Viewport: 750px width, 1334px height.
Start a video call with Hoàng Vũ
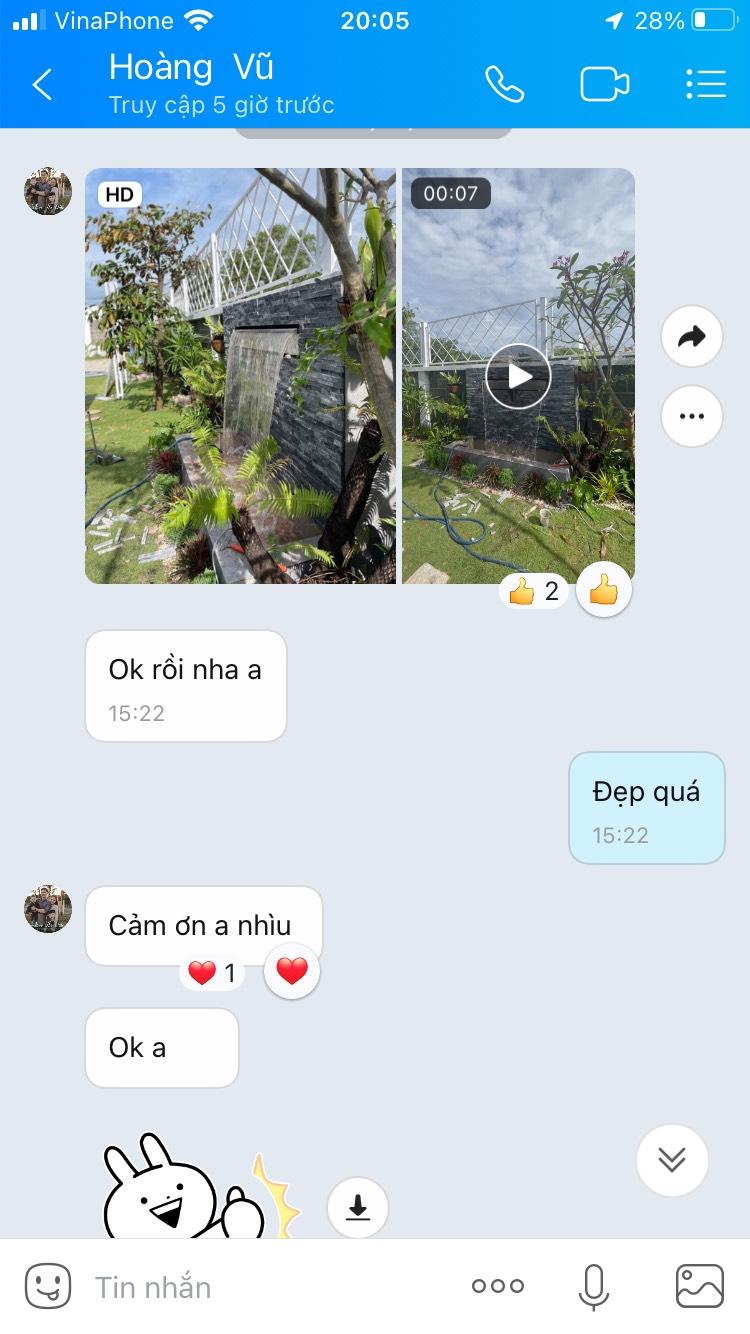[x=604, y=85]
